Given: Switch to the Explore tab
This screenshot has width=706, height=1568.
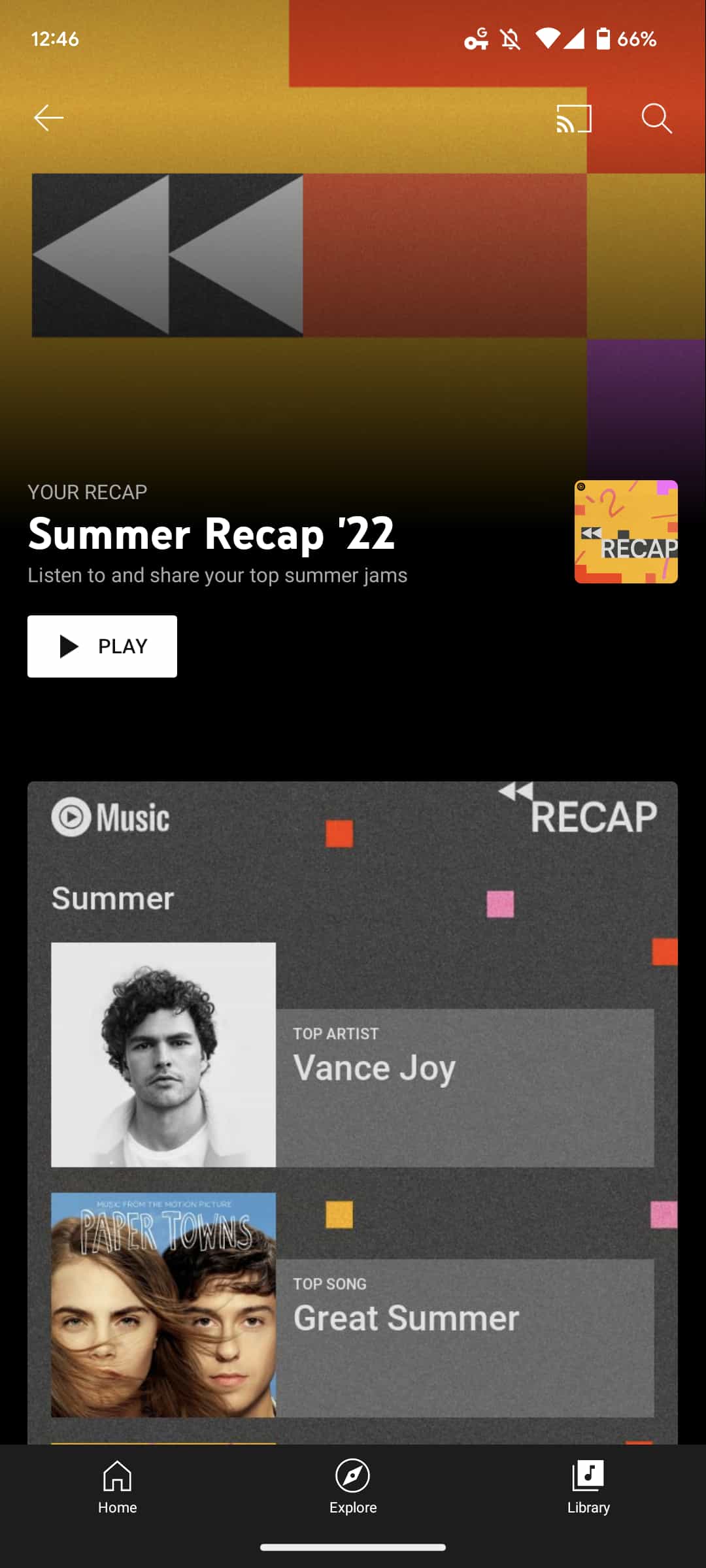Looking at the screenshot, I should (x=353, y=1488).
